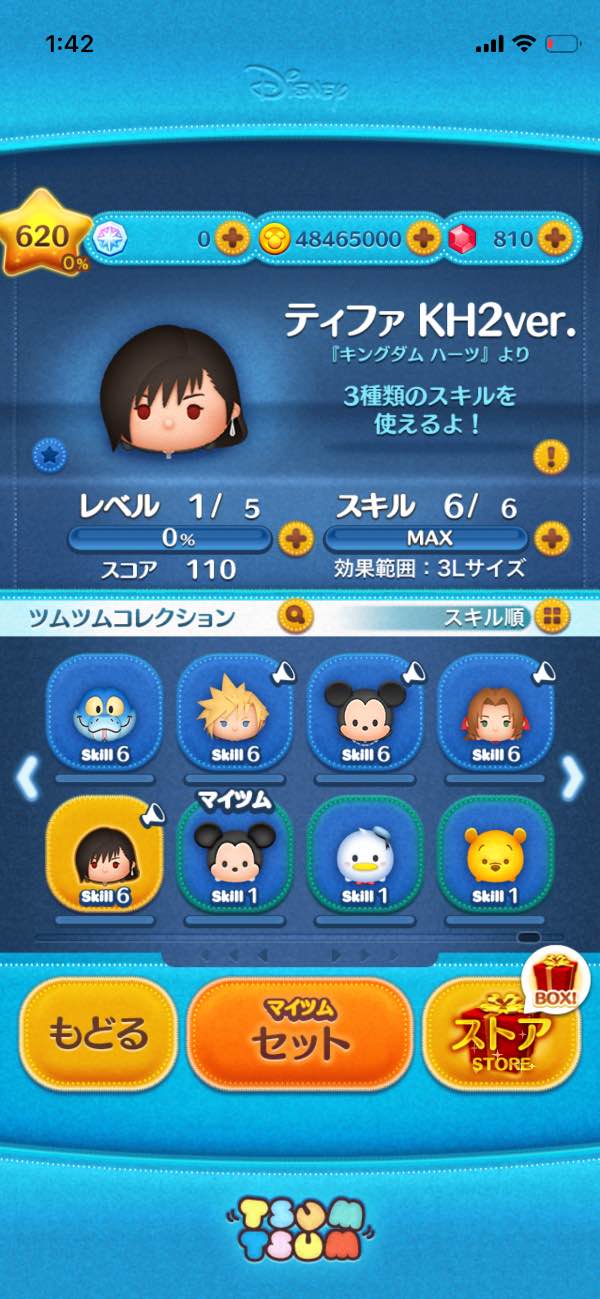Image resolution: width=600 pixels, height=1299 pixels.
Task: Tap the blue star badge beside Tifa
Action: click(x=49, y=454)
